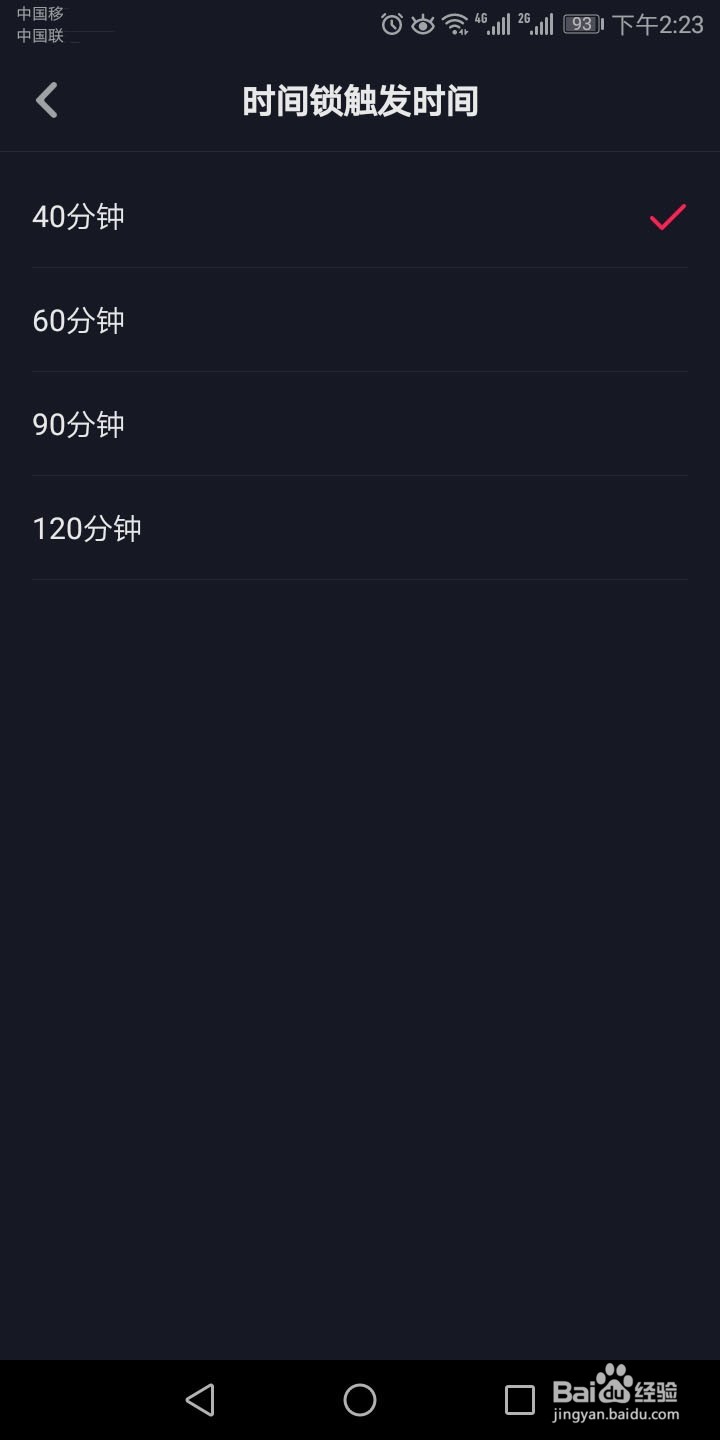Choose 60分钟 as trigger time
The height and width of the screenshot is (1440, 720).
360,320
